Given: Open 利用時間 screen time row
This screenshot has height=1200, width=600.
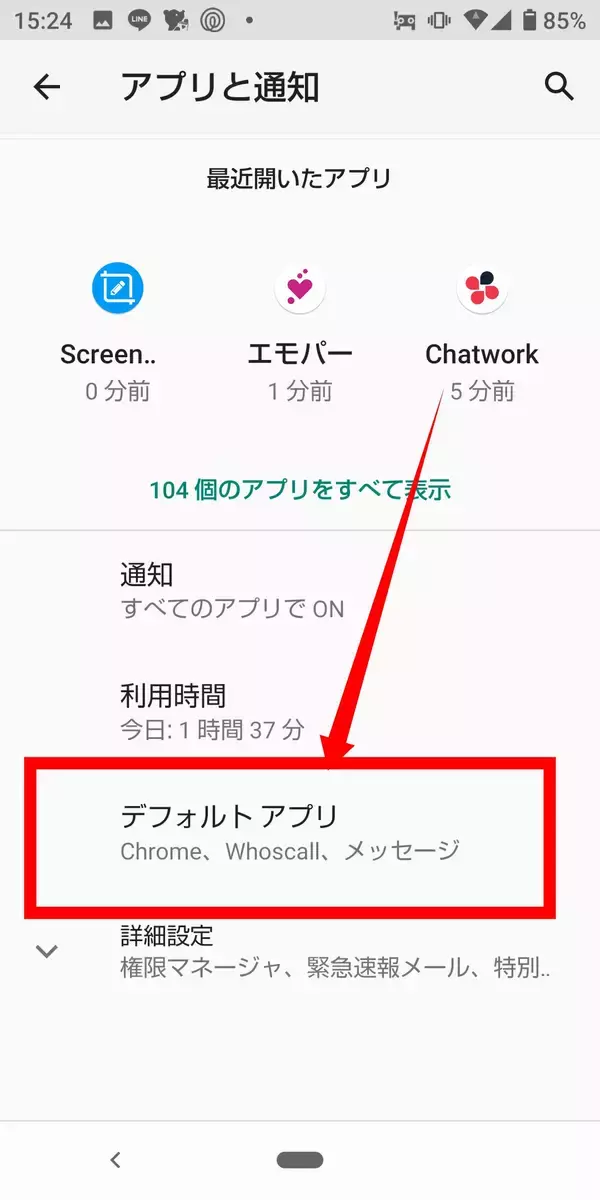Looking at the screenshot, I should tap(300, 711).
